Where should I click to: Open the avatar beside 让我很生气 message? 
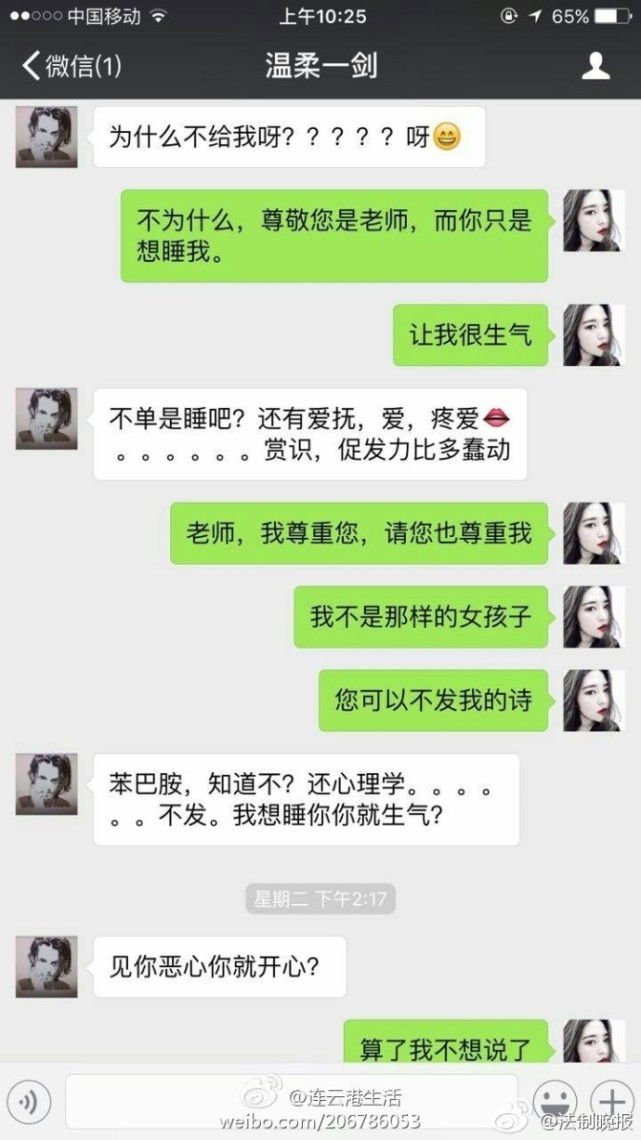[593, 335]
